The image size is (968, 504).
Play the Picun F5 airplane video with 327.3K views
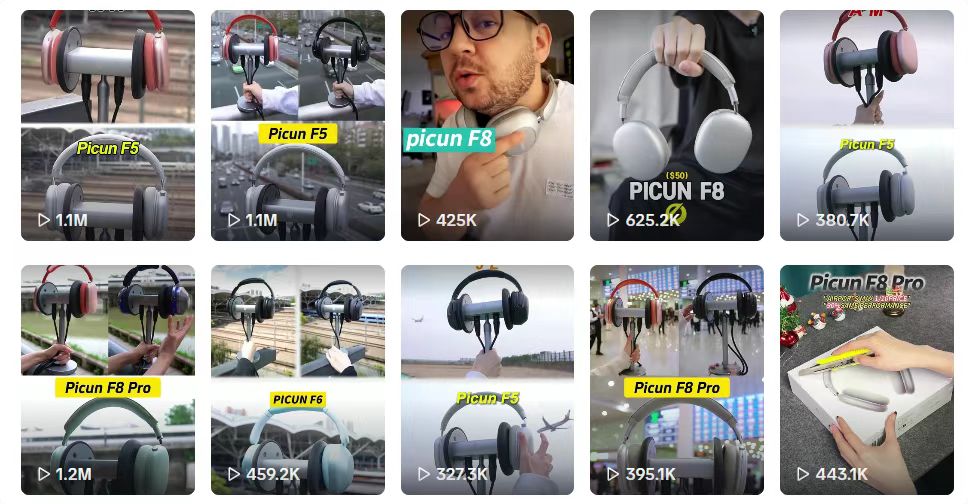(487, 380)
